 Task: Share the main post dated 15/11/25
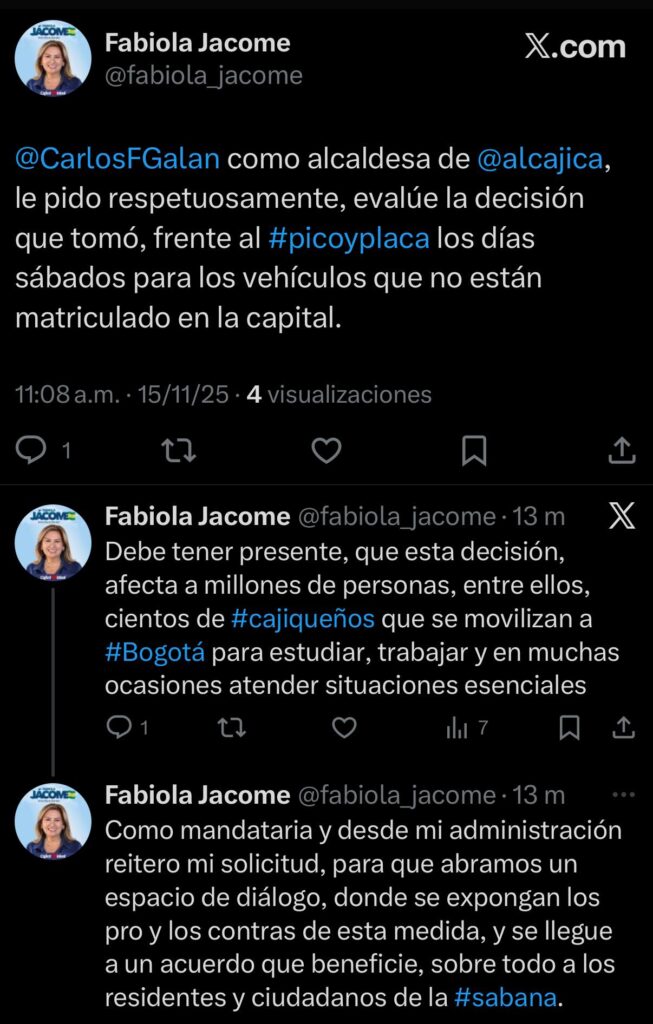point(621,451)
